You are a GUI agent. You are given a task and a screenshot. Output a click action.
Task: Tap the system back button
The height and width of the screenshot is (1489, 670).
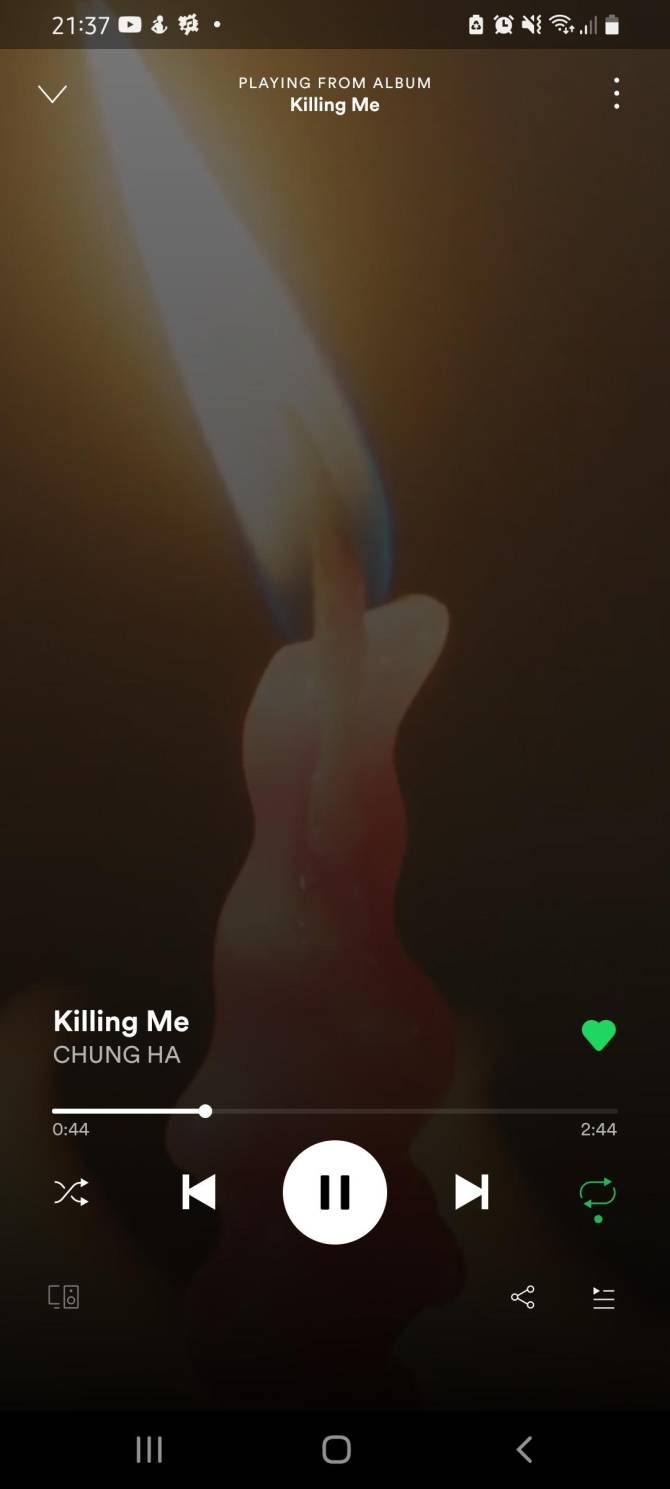523,1449
